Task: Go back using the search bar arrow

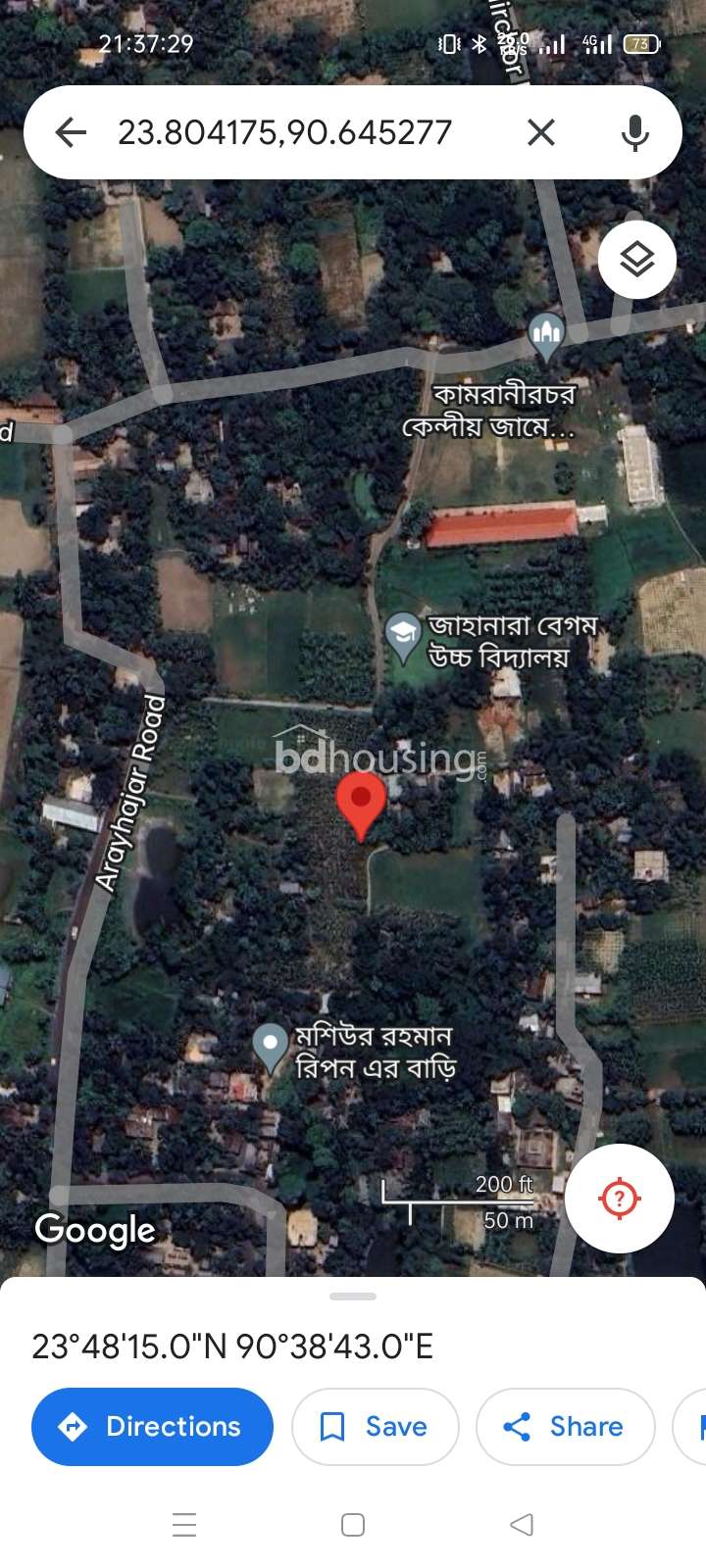Action: tap(71, 132)
